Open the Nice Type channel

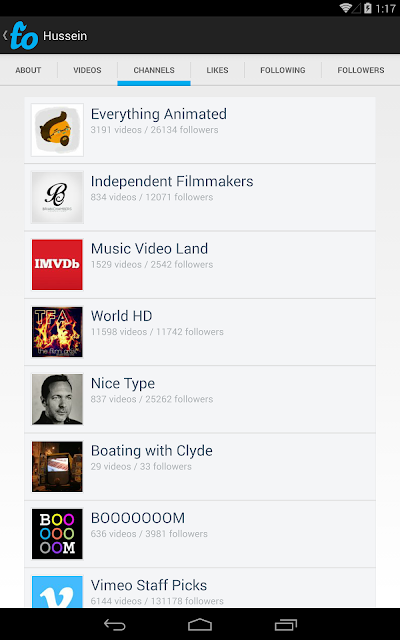pos(200,400)
